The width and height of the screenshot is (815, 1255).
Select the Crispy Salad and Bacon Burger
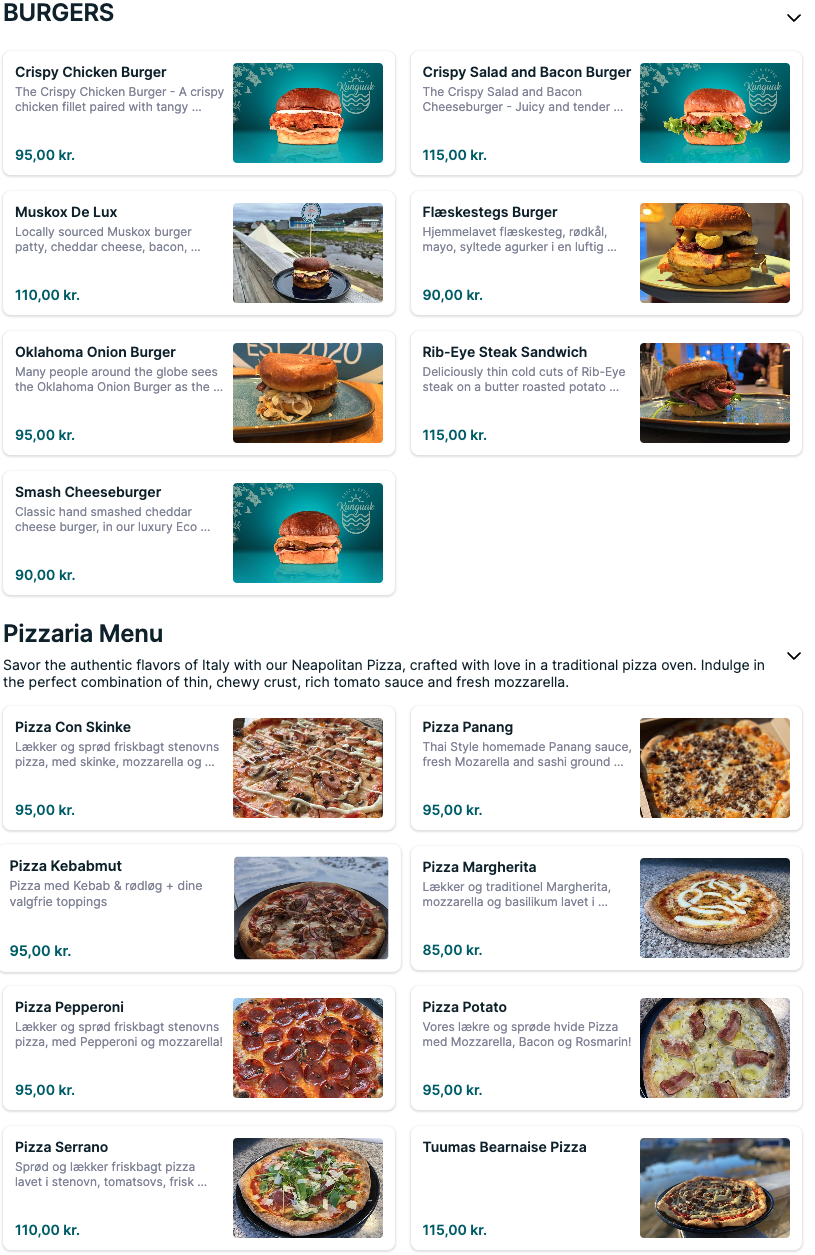click(x=606, y=113)
